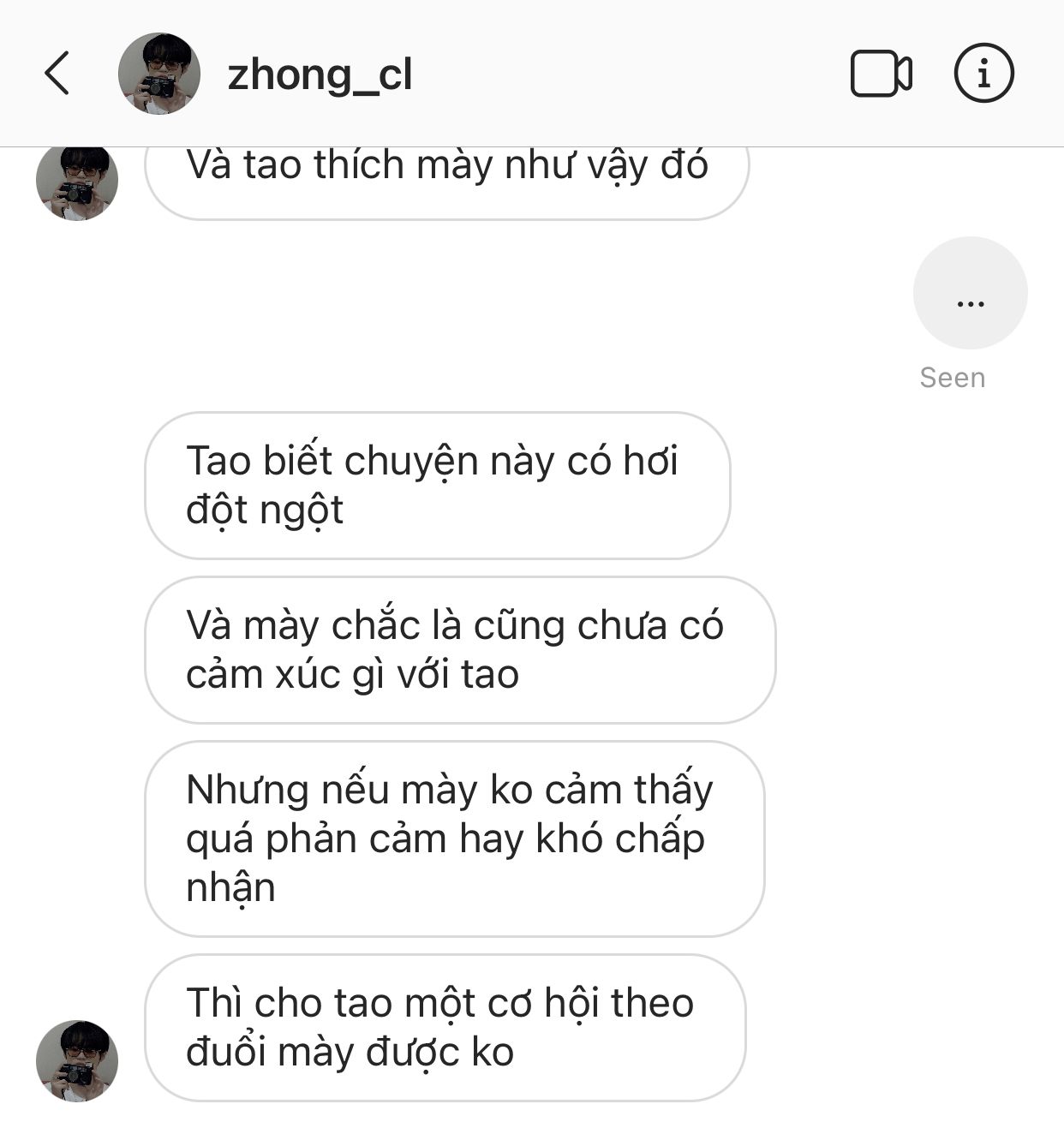Open conversation details info icon

pyautogui.click(x=983, y=73)
